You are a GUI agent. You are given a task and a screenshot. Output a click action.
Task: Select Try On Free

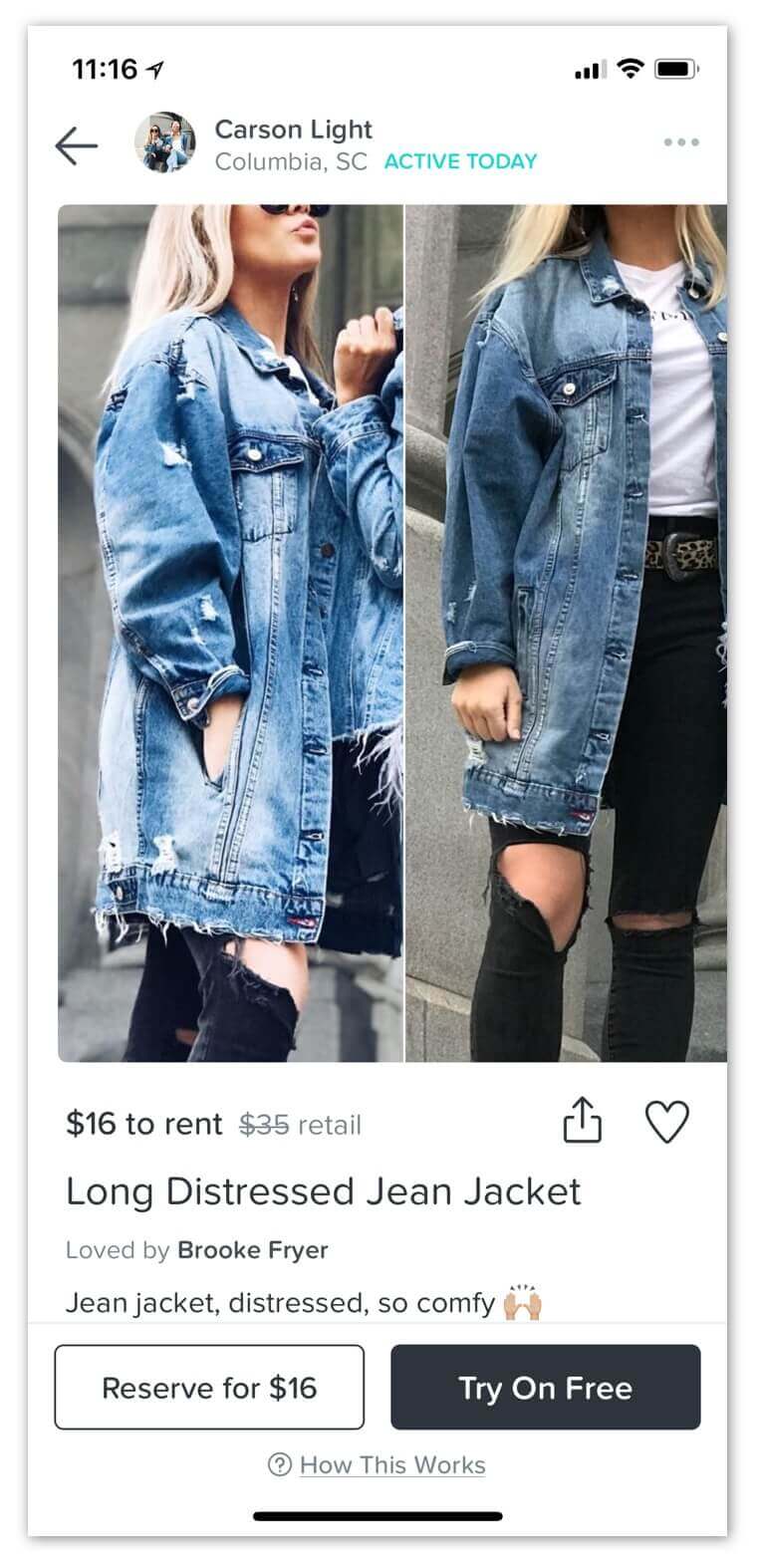pos(545,1387)
